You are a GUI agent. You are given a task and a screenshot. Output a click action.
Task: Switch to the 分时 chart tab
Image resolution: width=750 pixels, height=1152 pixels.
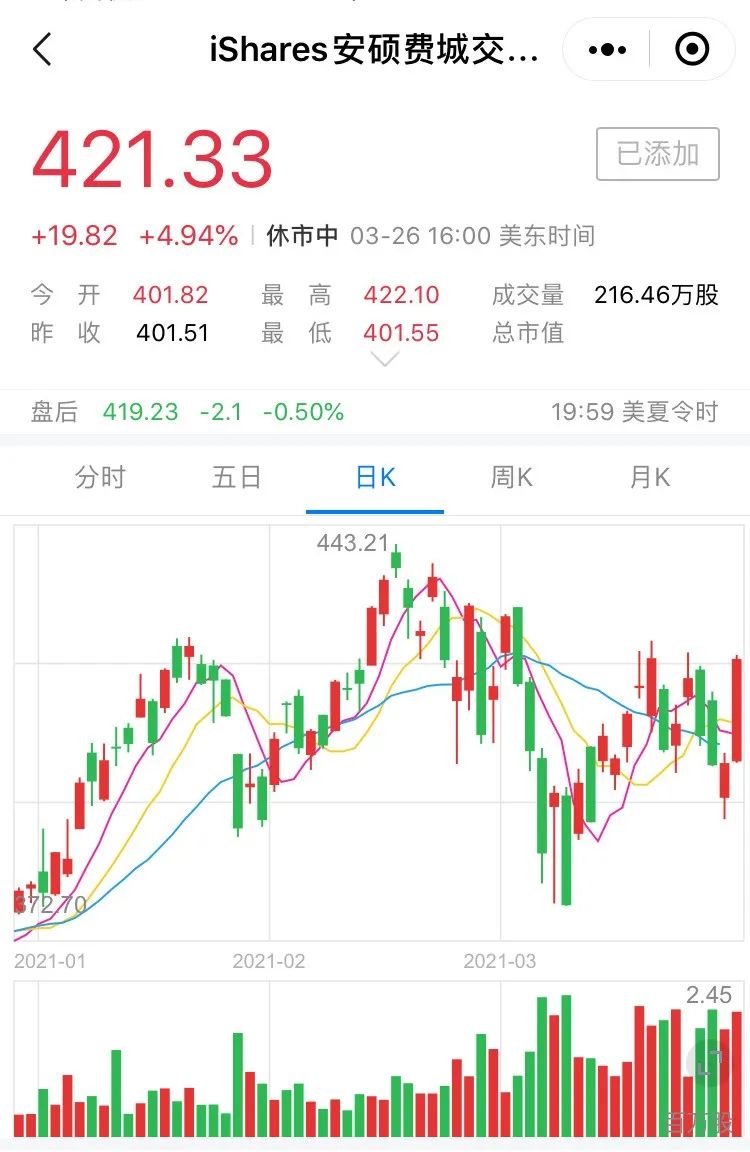click(x=100, y=477)
